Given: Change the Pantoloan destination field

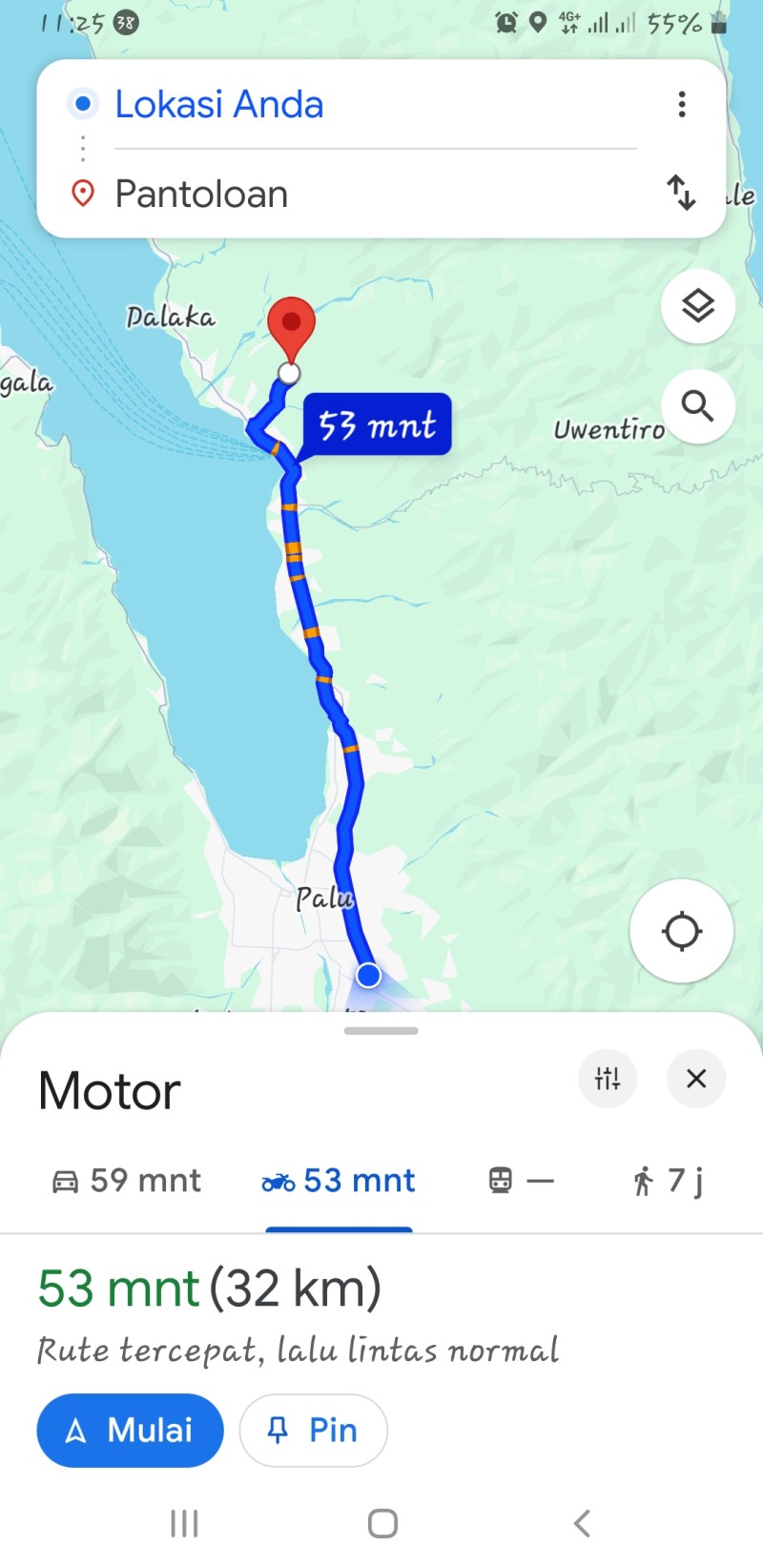Looking at the screenshot, I should tap(375, 194).
